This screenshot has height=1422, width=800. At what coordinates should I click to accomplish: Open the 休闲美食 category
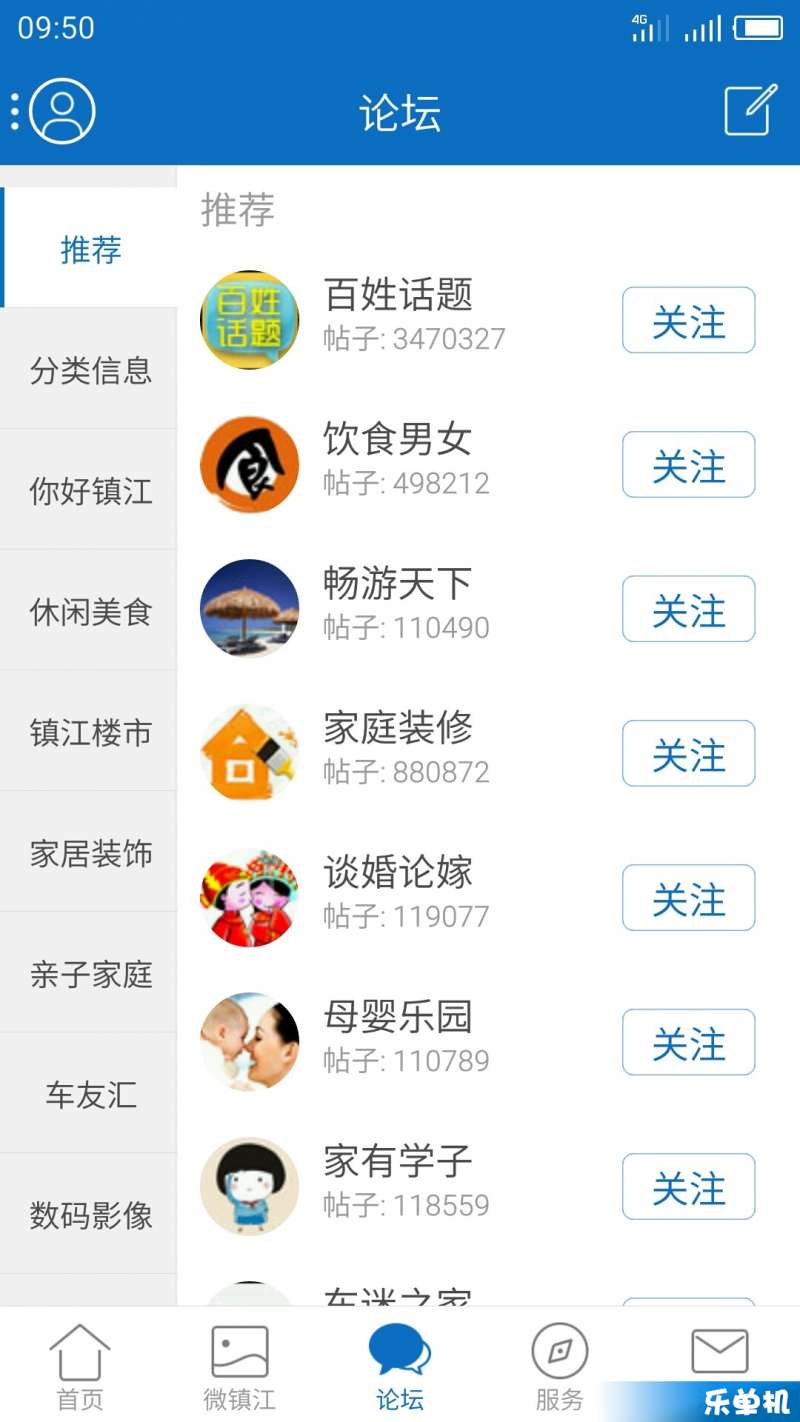[90, 612]
